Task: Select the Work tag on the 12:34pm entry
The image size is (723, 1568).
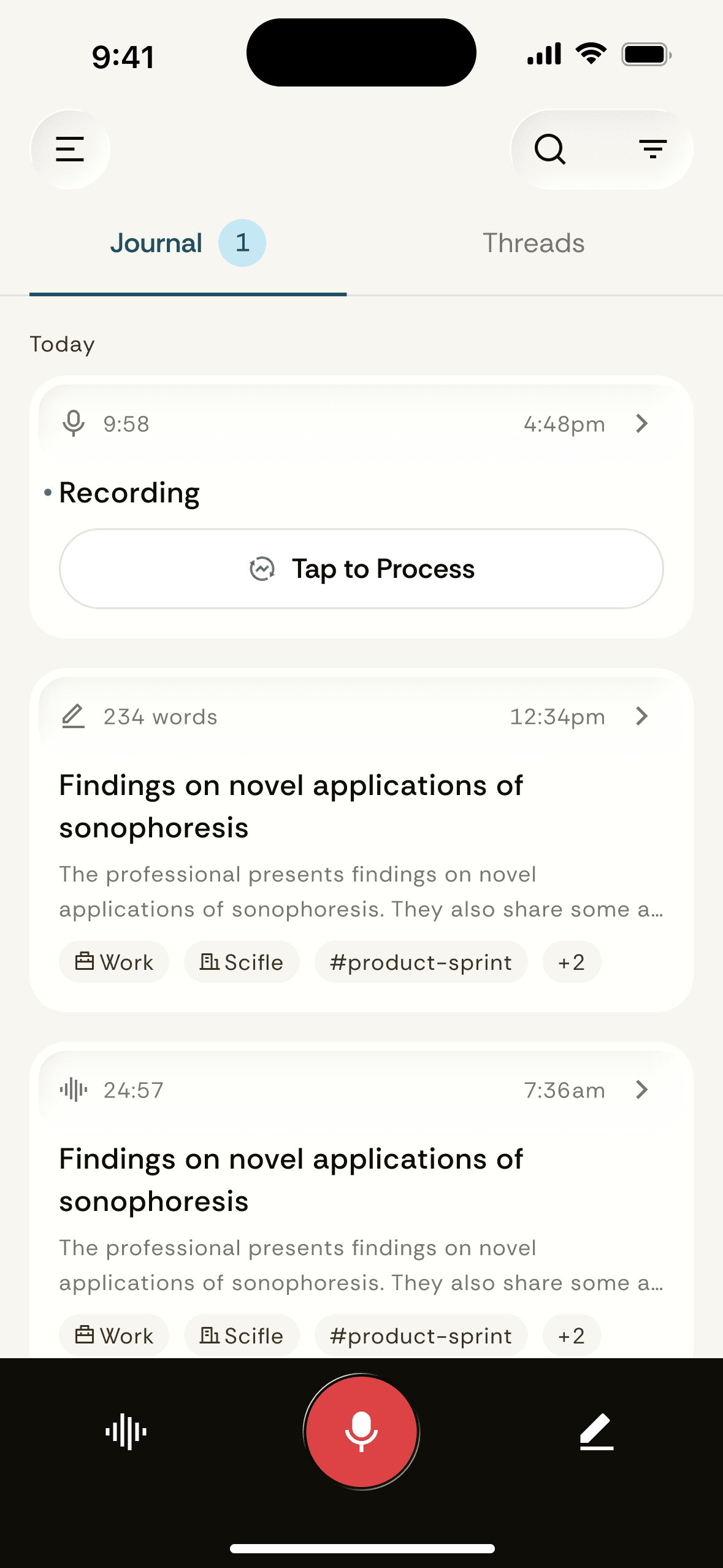Action: 113,962
